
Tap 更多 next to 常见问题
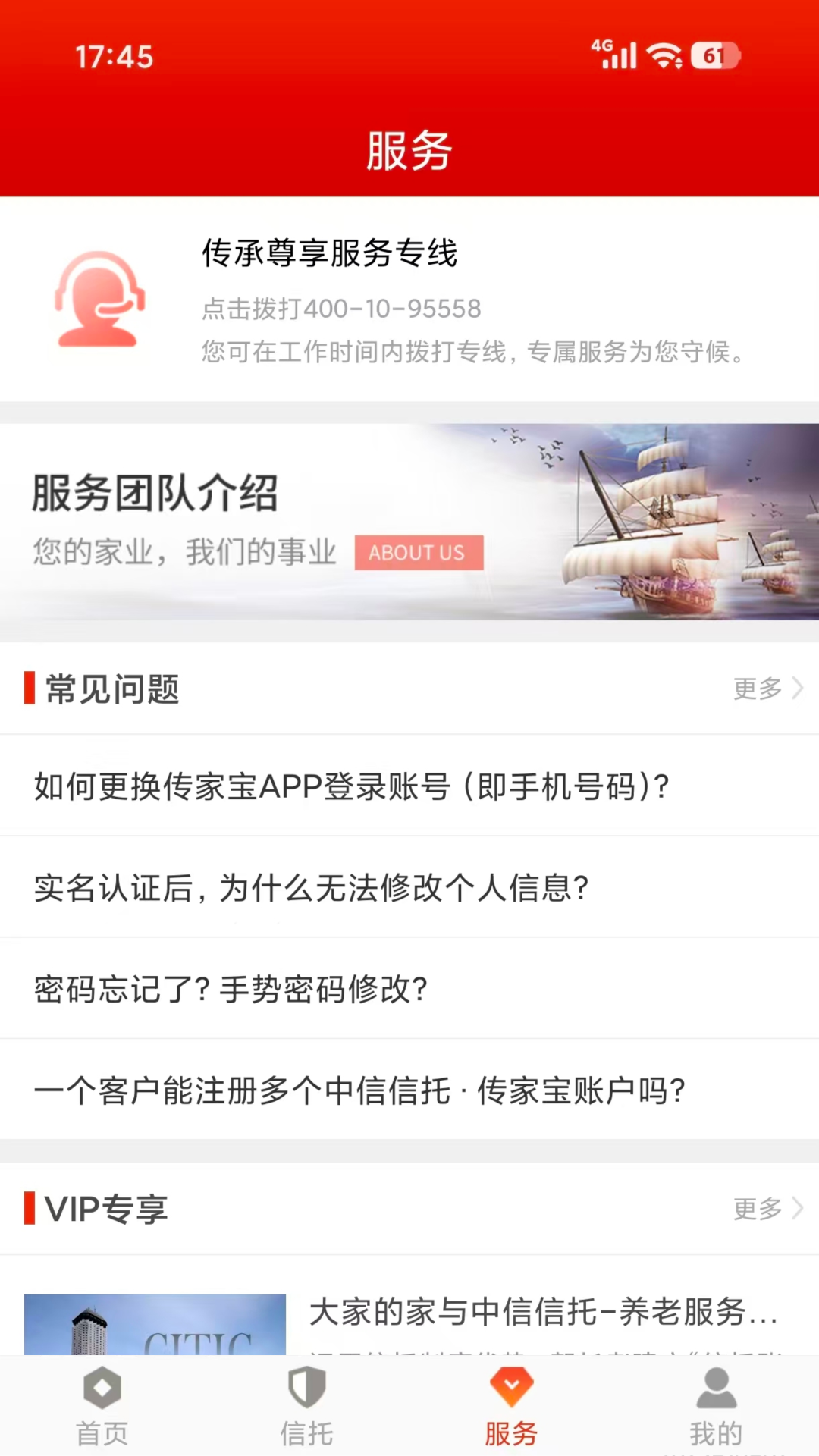[767, 689]
